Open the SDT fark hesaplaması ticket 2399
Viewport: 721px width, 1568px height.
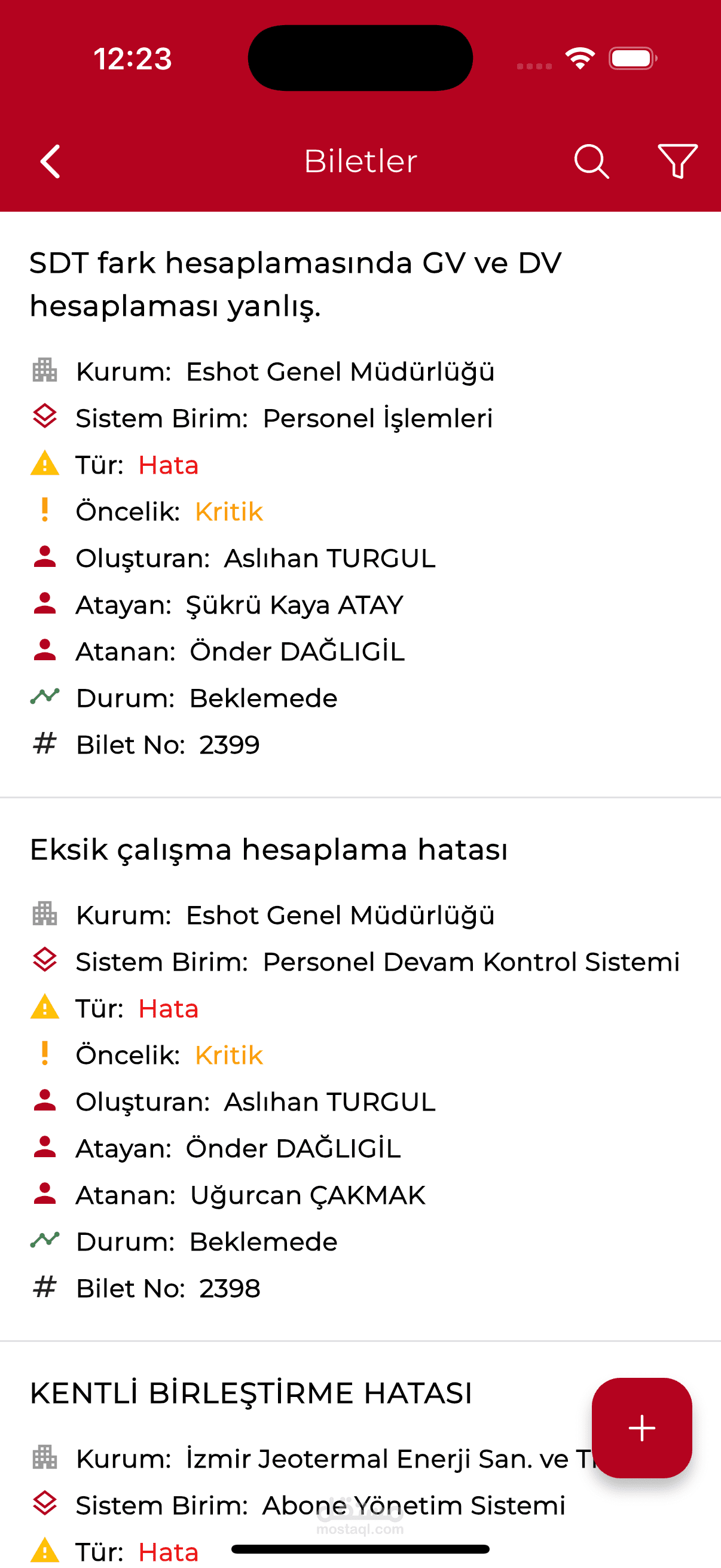coord(360,505)
